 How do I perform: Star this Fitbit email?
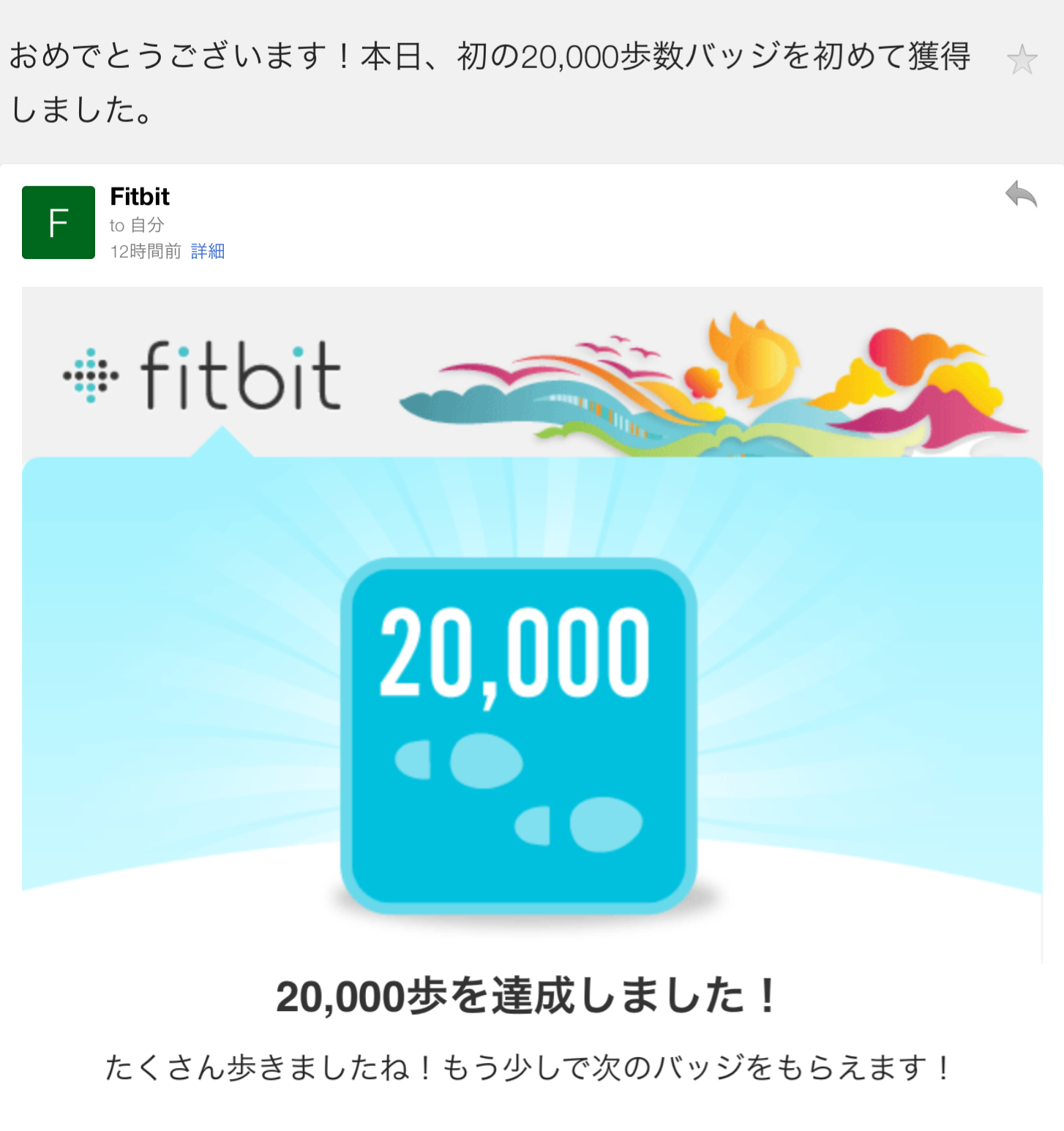pyautogui.click(x=1022, y=60)
